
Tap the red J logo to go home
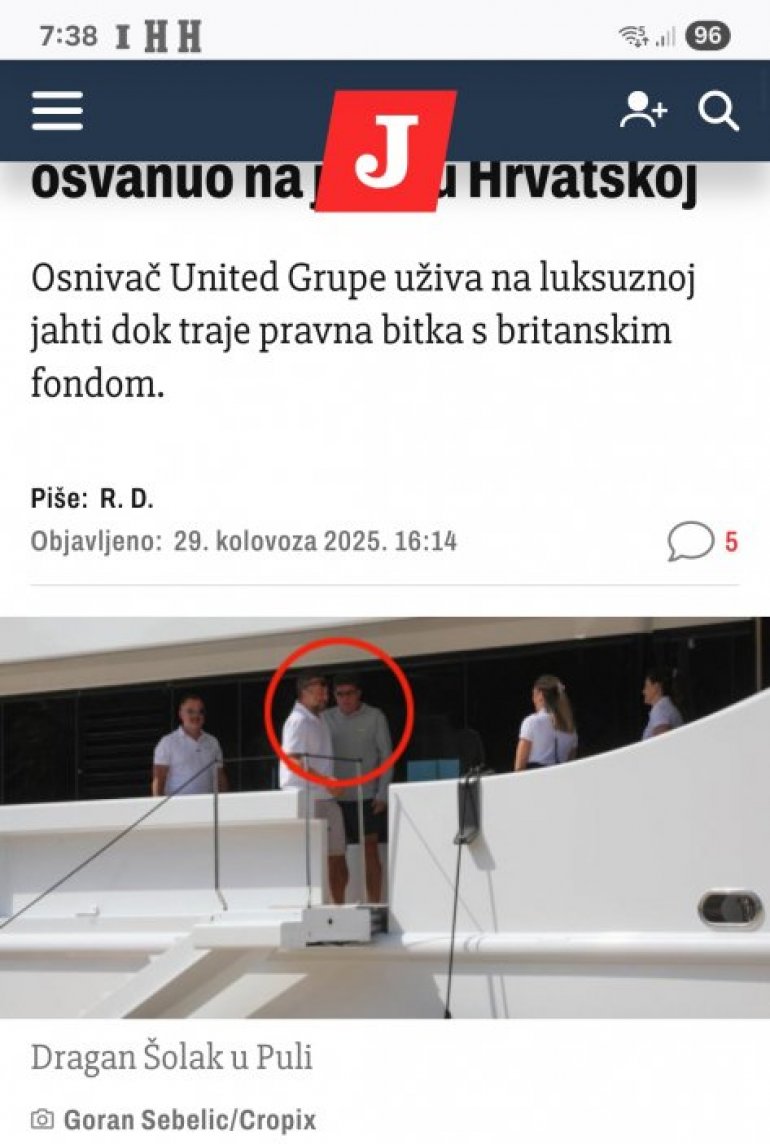[x=387, y=150]
